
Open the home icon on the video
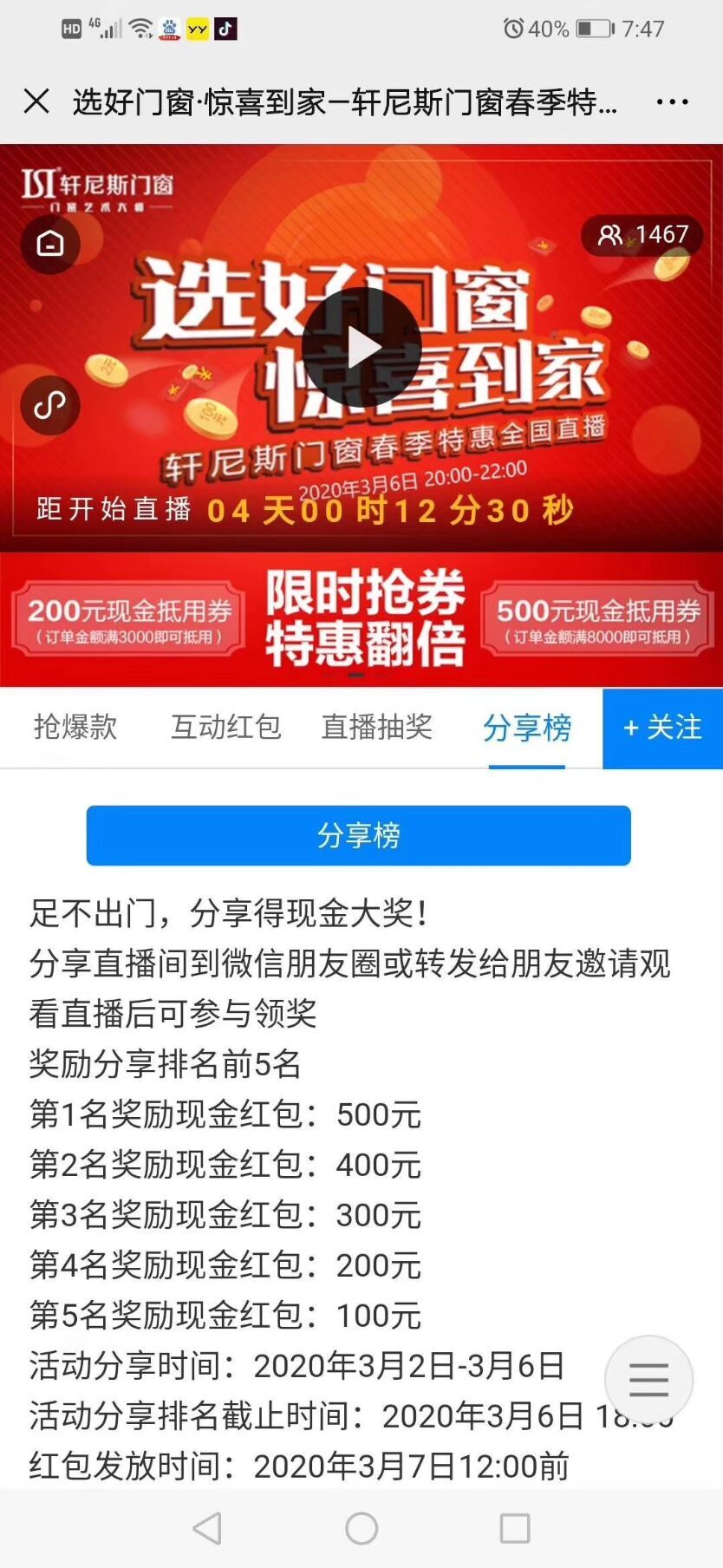pos(50,244)
